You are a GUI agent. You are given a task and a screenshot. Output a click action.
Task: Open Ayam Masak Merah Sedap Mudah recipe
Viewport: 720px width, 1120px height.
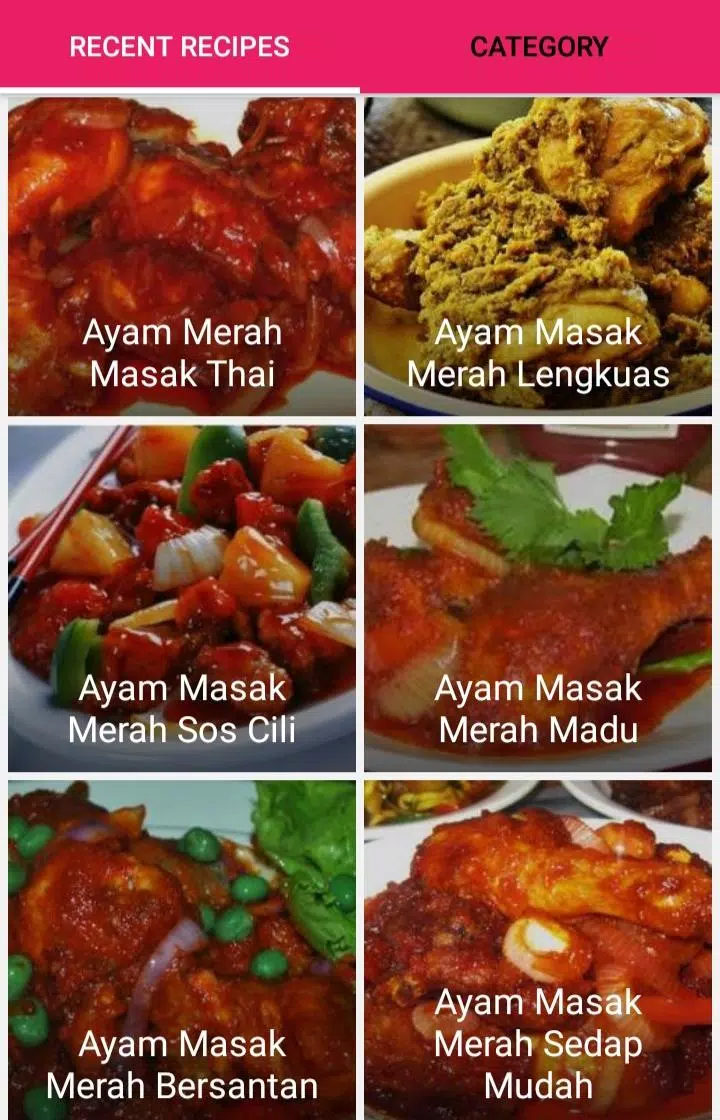[x=538, y=950]
